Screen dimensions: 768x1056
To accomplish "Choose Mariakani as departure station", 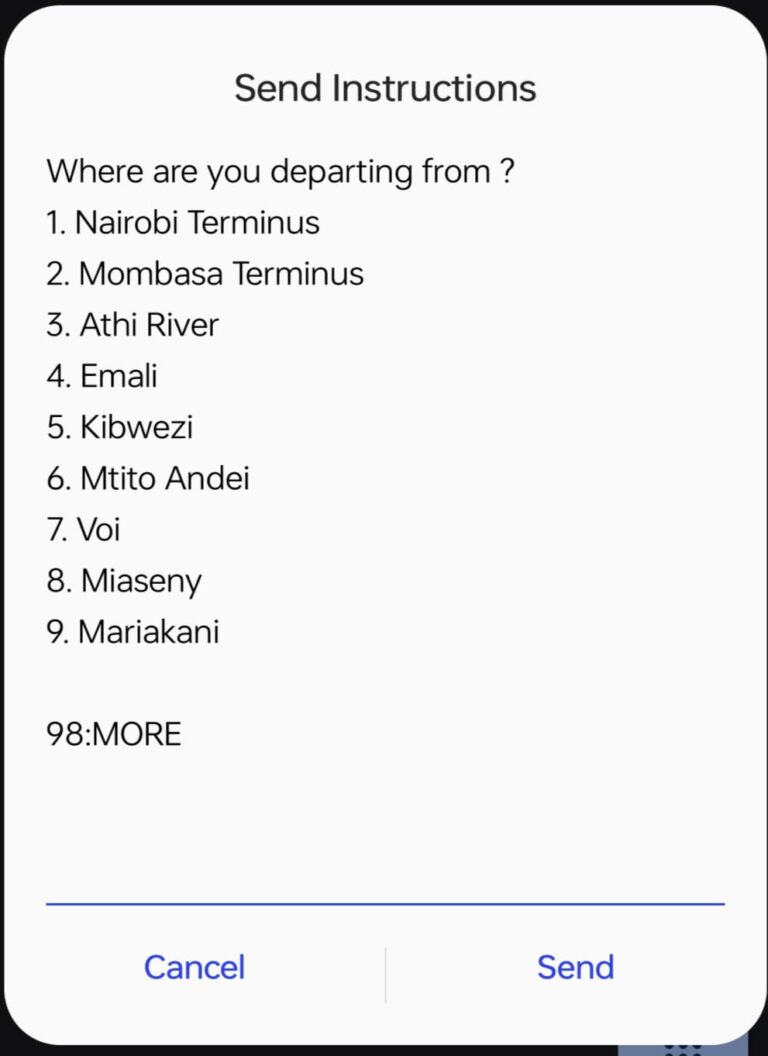I will [x=131, y=631].
